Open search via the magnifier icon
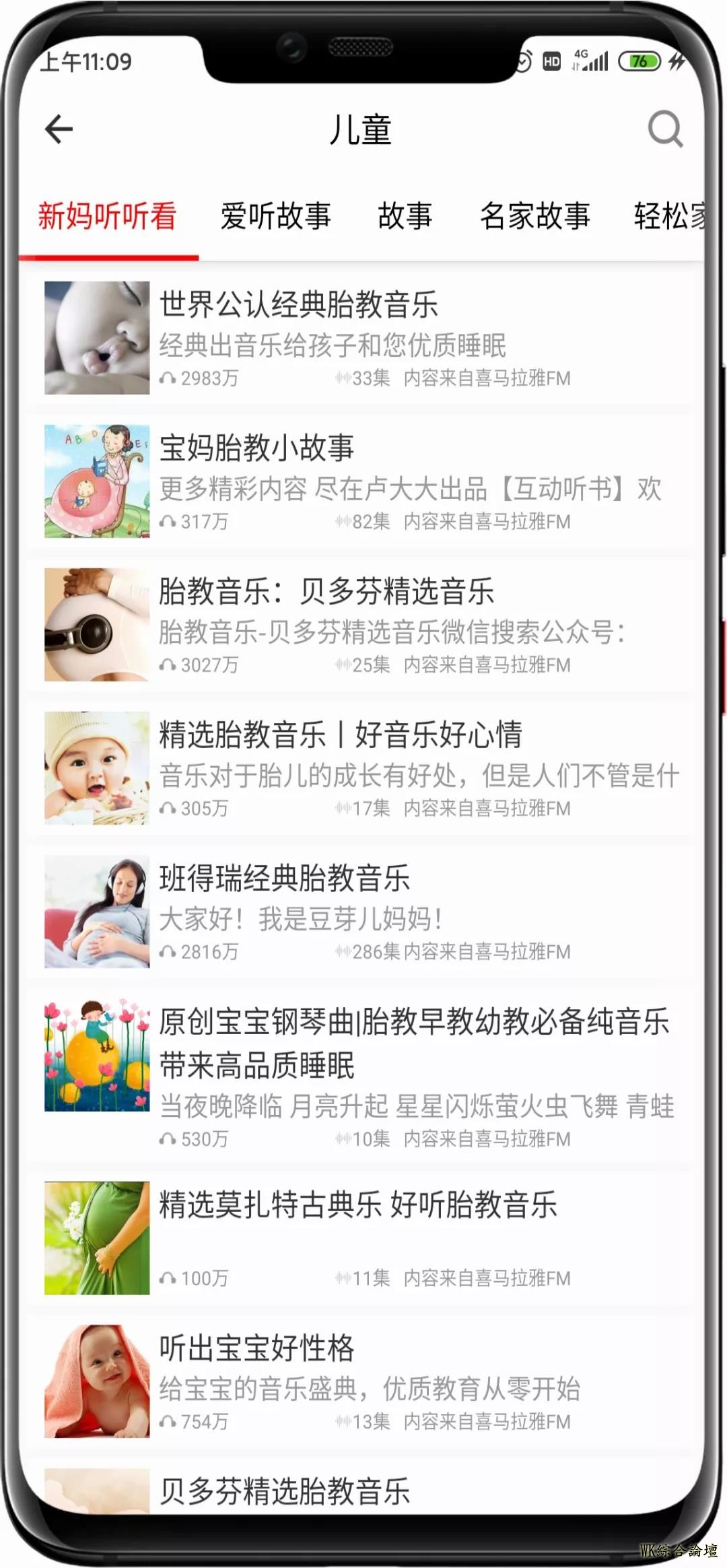Image resolution: width=727 pixels, height=1568 pixels. pos(664,129)
